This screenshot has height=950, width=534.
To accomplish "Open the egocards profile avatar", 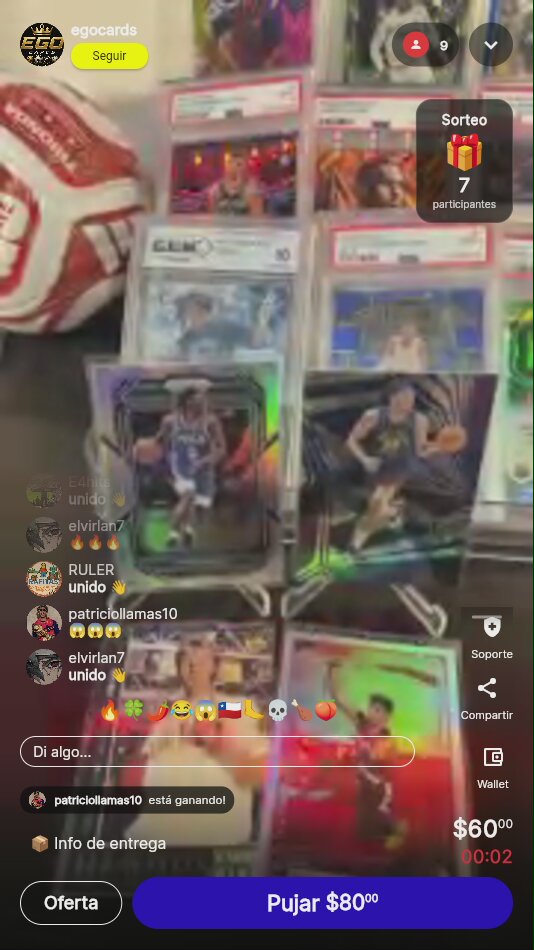I will pyautogui.click(x=42, y=44).
